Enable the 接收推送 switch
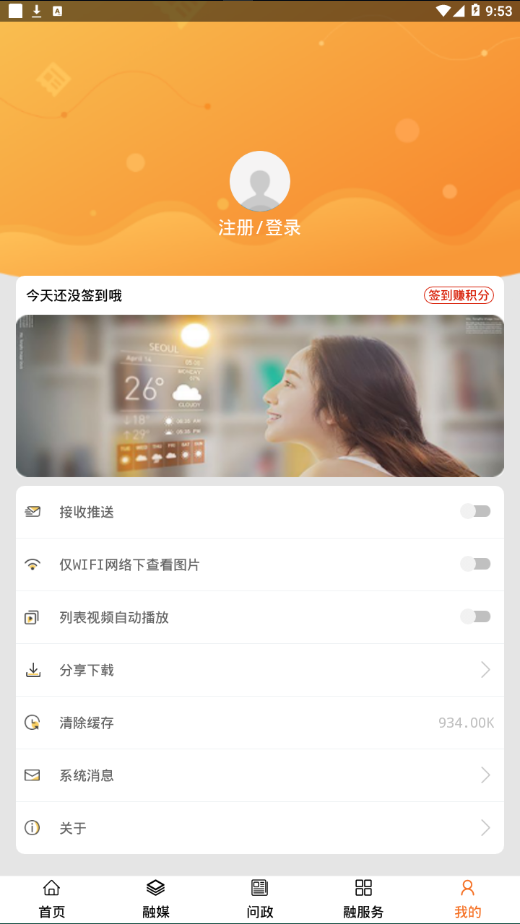Image resolution: width=520 pixels, height=924 pixels. click(475, 512)
